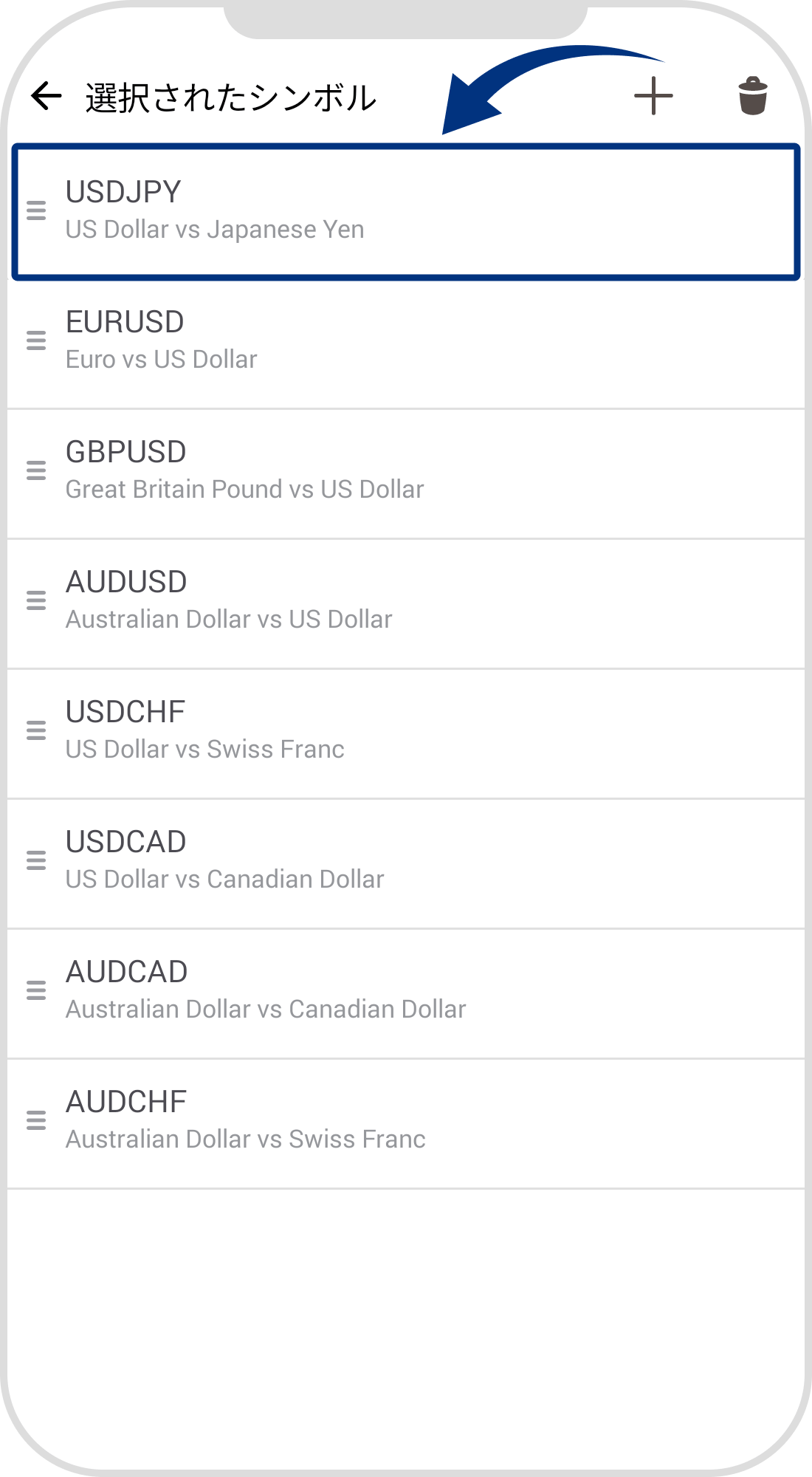Go back from the selected symbols screen

click(x=47, y=96)
